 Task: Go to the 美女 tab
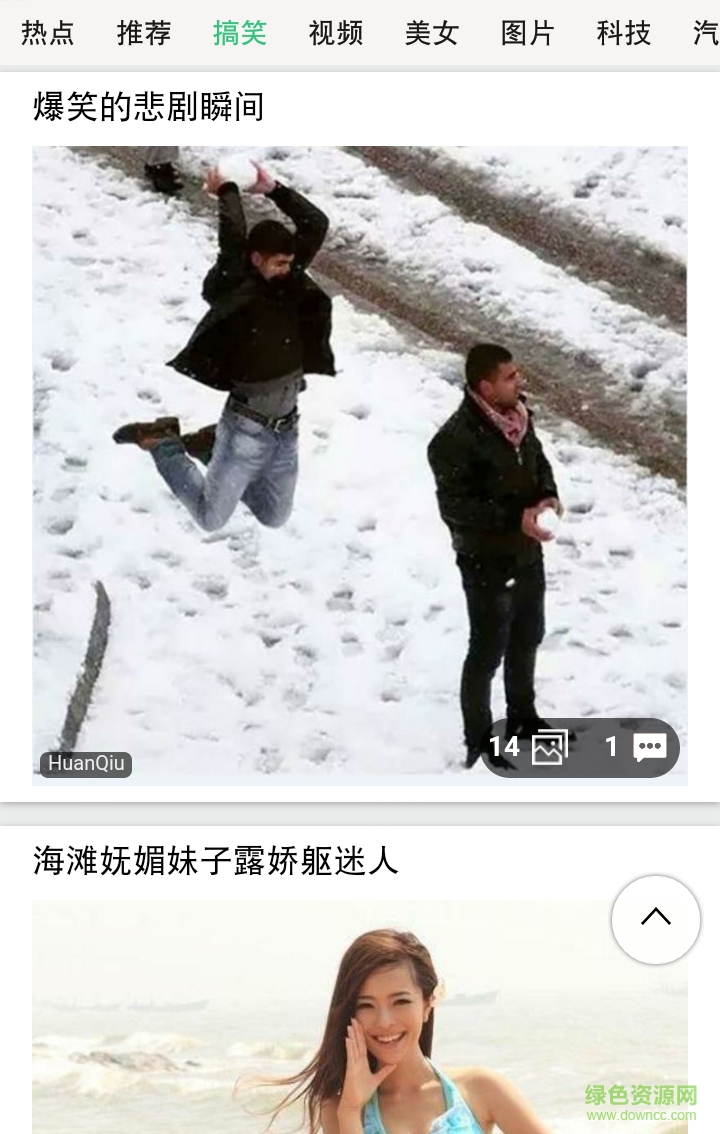pos(432,33)
